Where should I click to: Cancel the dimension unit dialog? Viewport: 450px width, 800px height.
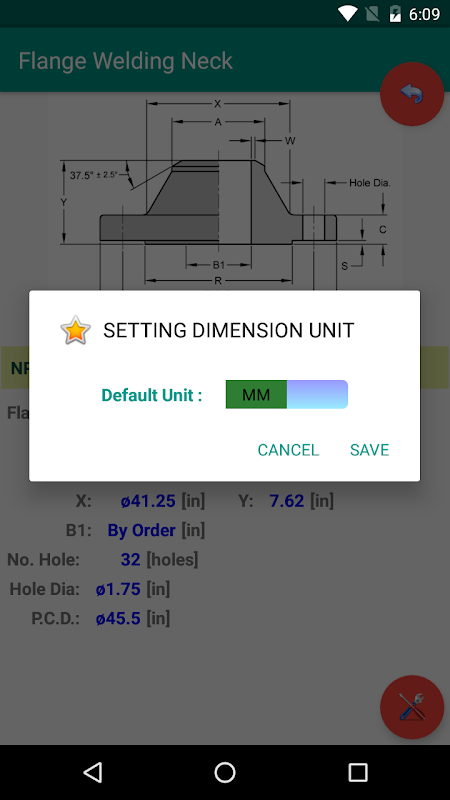(288, 449)
